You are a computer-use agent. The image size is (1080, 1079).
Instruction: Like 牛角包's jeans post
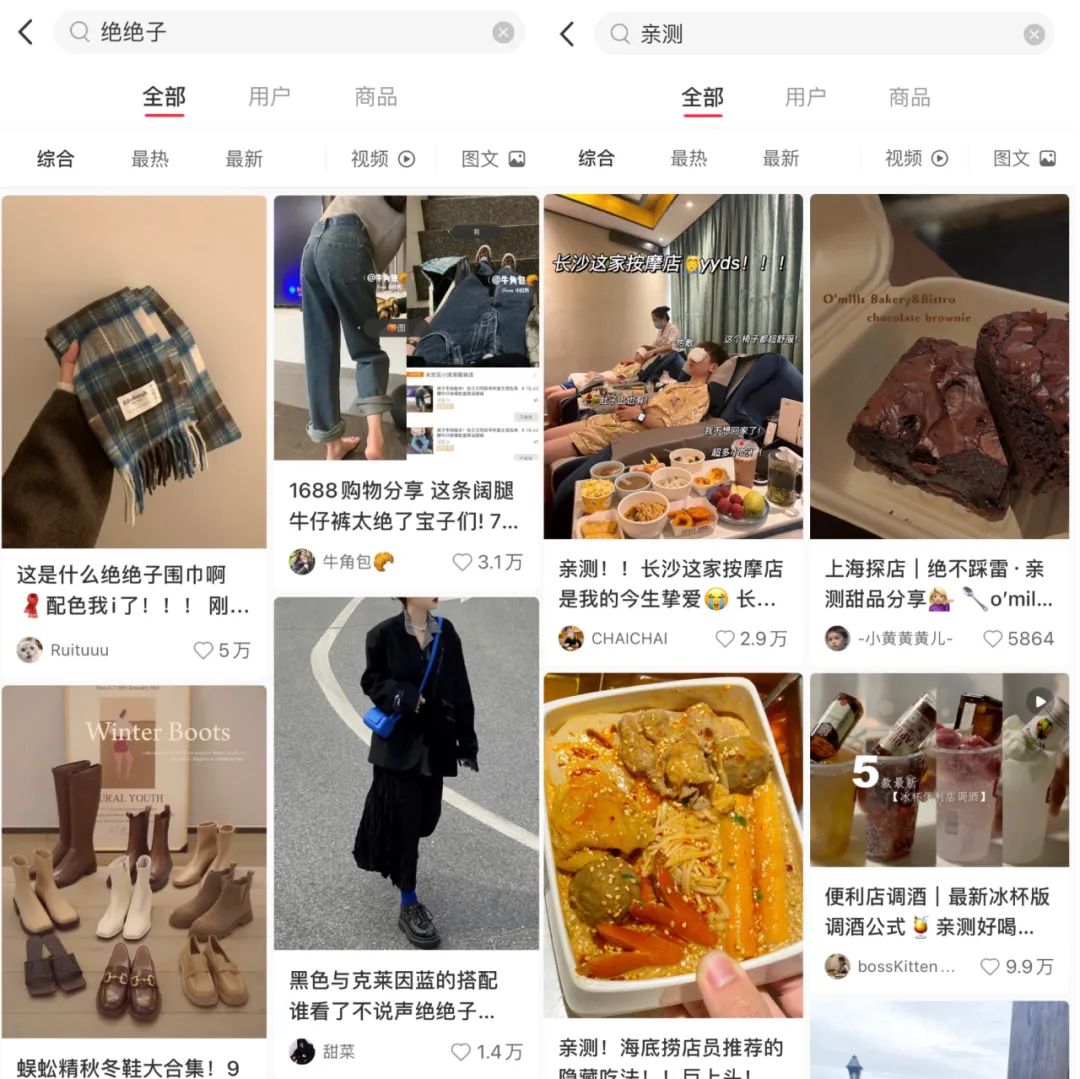pos(462,562)
